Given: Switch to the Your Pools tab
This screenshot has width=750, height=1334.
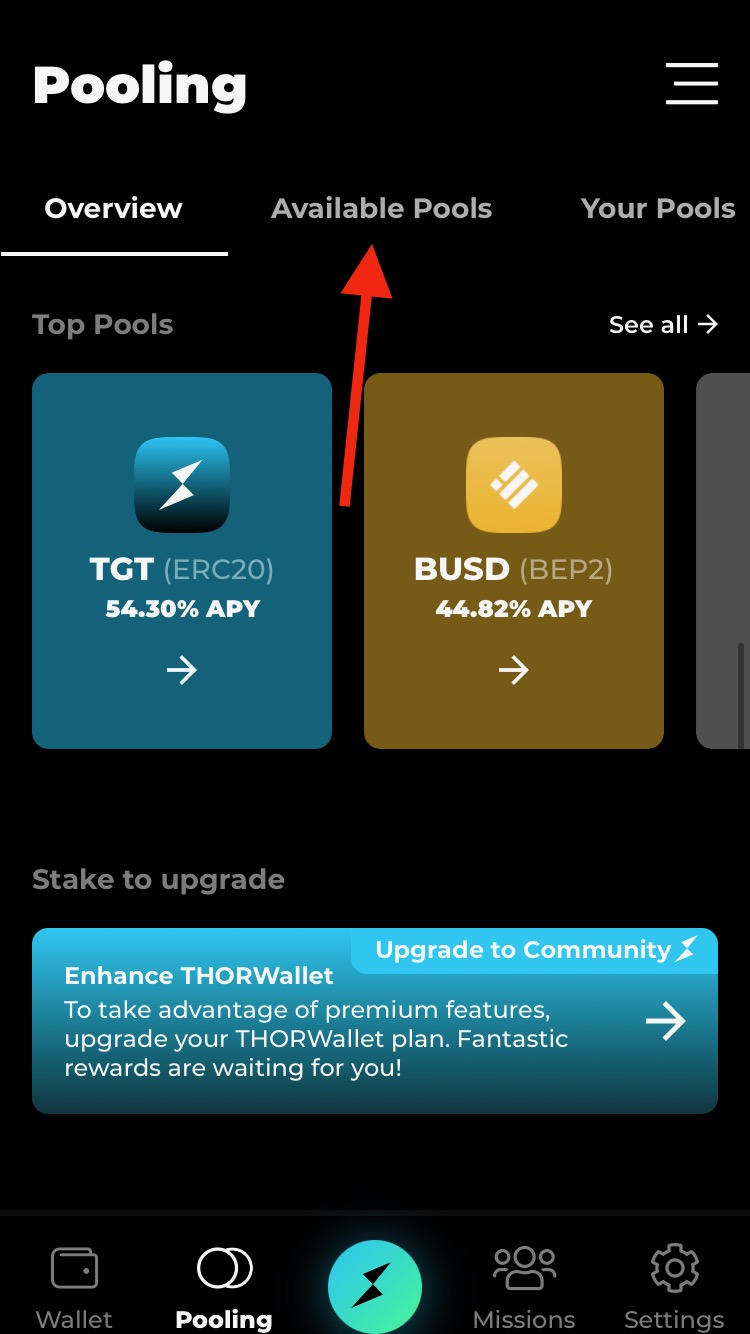Looking at the screenshot, I should [657, 209].
